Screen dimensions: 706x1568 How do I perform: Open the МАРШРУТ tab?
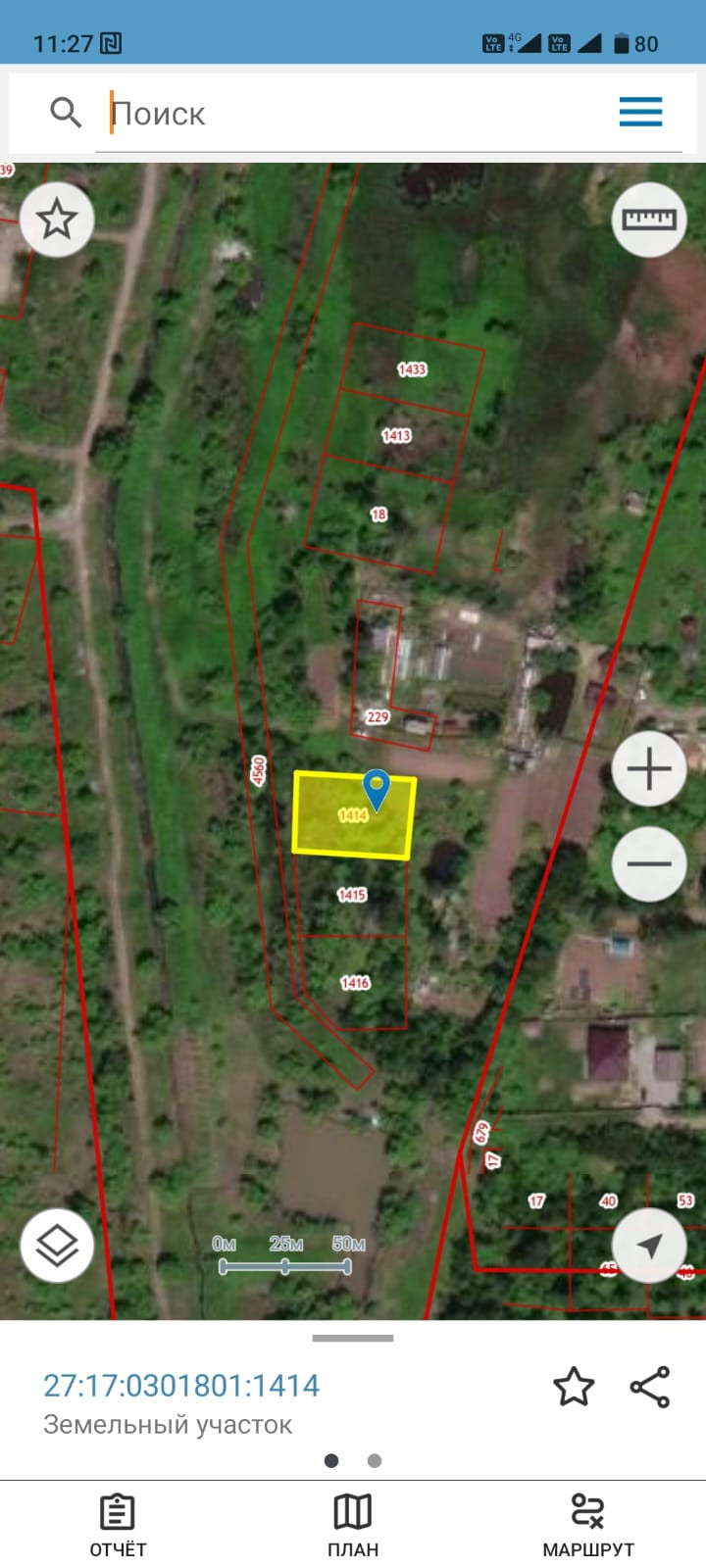pyautogui.click(x=588, y=1525)
